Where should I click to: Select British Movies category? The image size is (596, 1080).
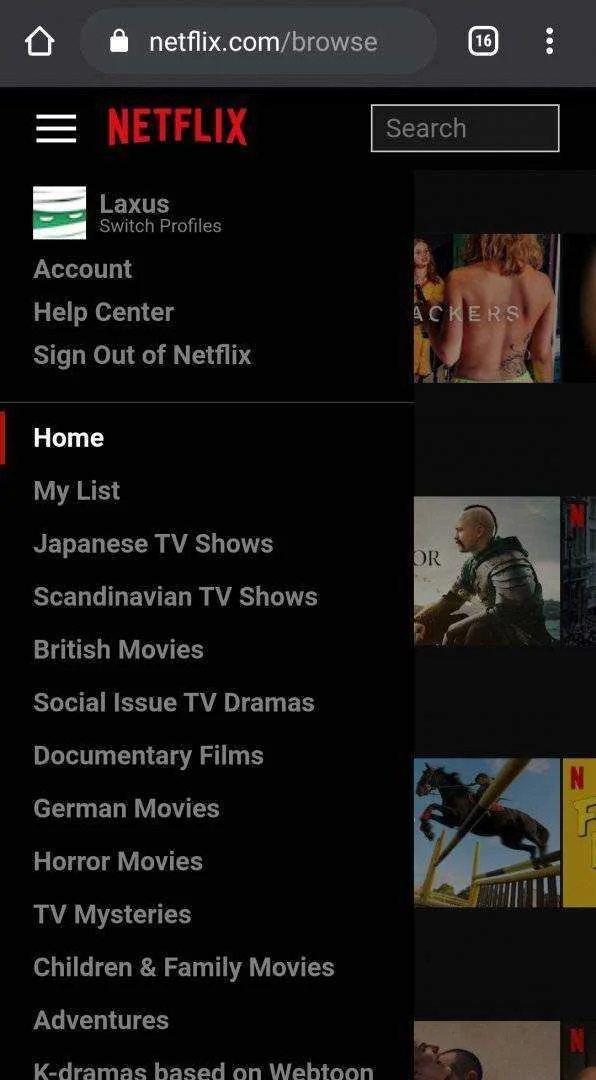pos(119,650)
